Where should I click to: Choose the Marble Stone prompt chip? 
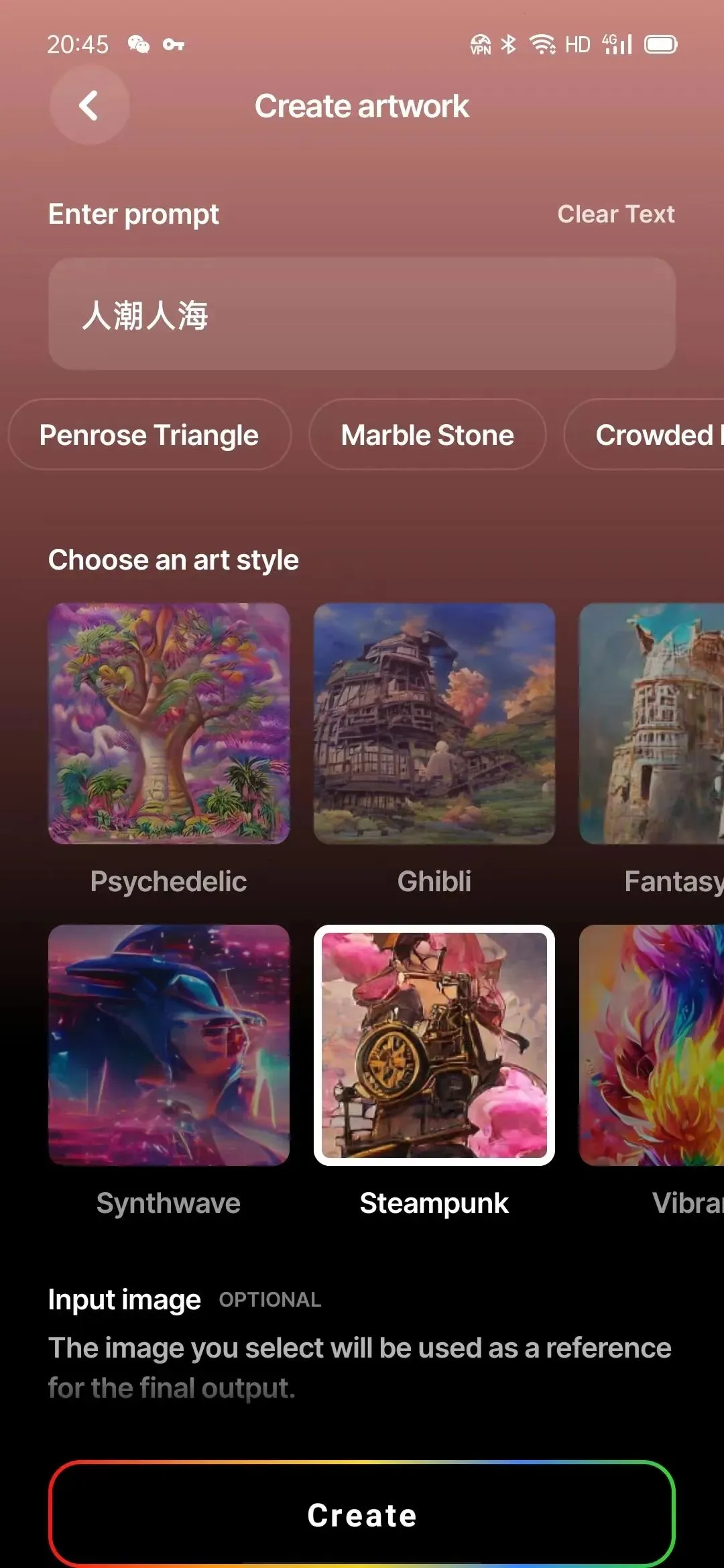(x=428, y=435)
